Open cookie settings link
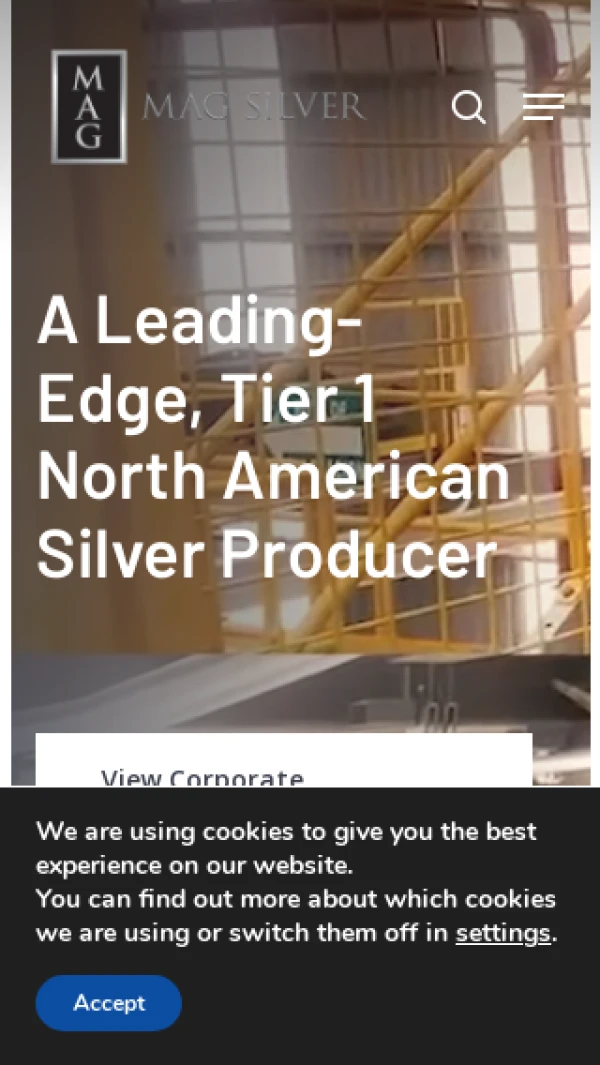 502,933
